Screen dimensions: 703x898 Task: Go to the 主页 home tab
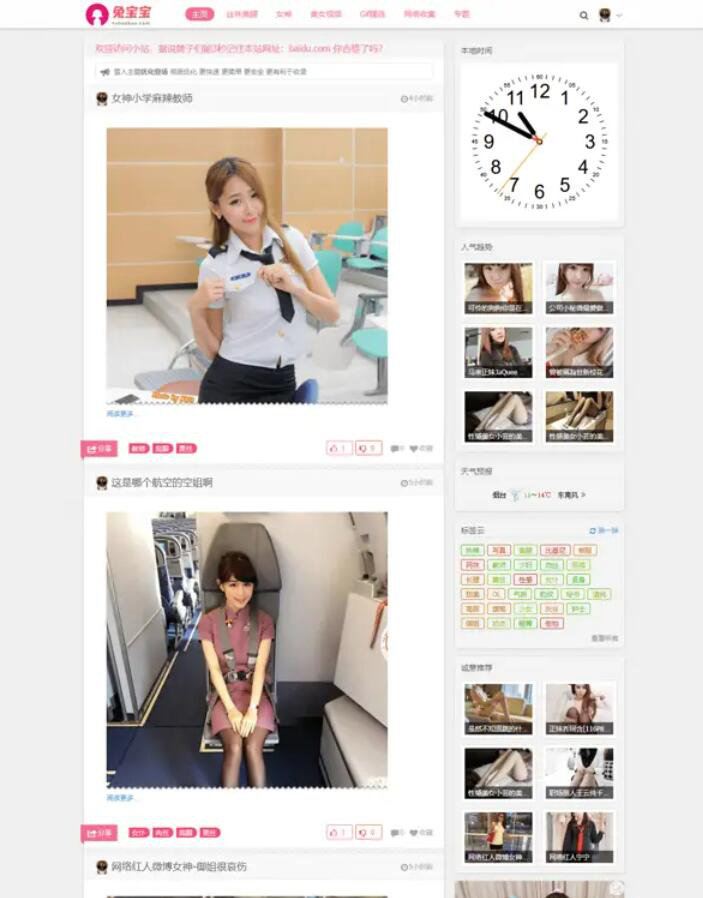[x=200, y=15]
